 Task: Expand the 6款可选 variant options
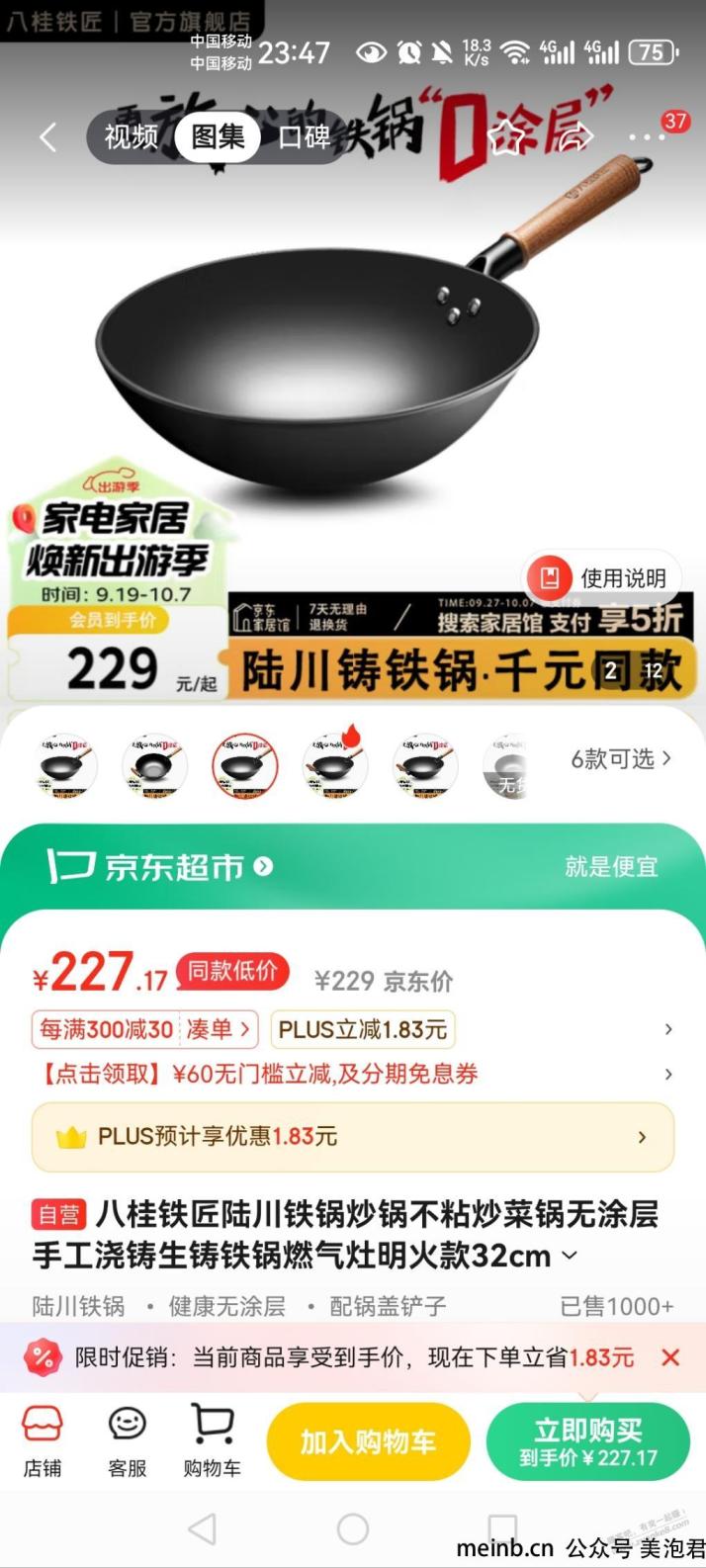621,759
